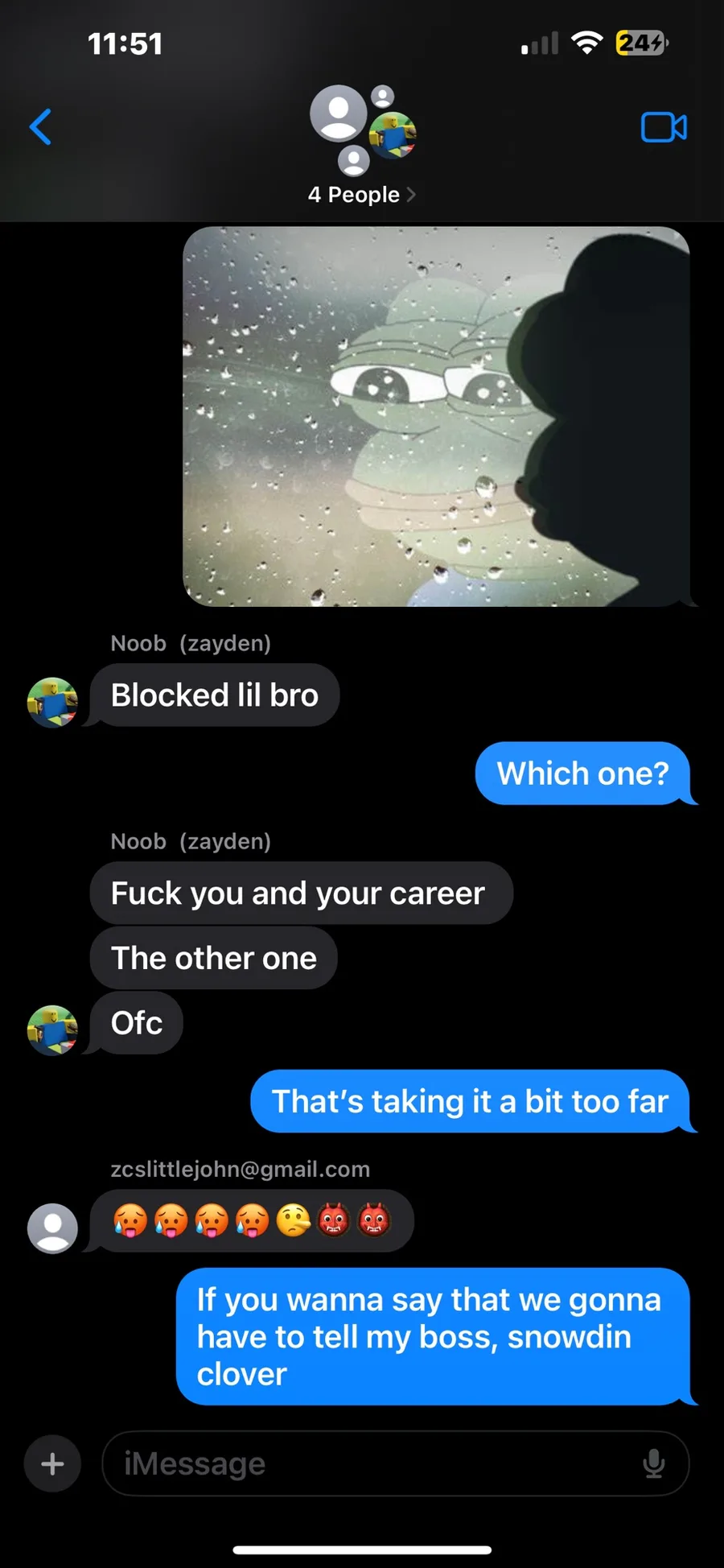The width and height of the screenshot is (724, 1568).
Task: View the zcslittlejohn@gmail.com contact avatar
Action: [x=52, y=1228]
